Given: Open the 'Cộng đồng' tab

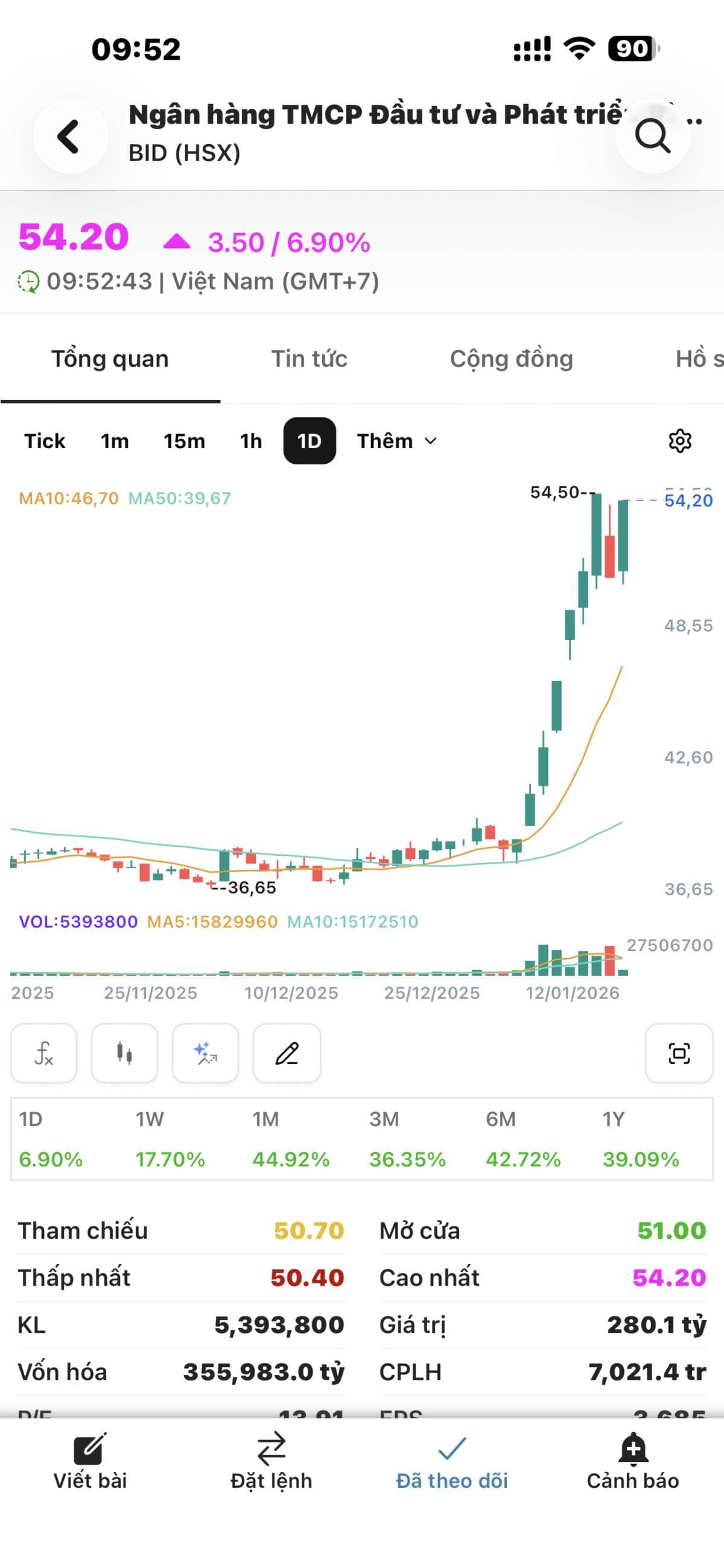Looking at the screenshot, I should (512, 358).
